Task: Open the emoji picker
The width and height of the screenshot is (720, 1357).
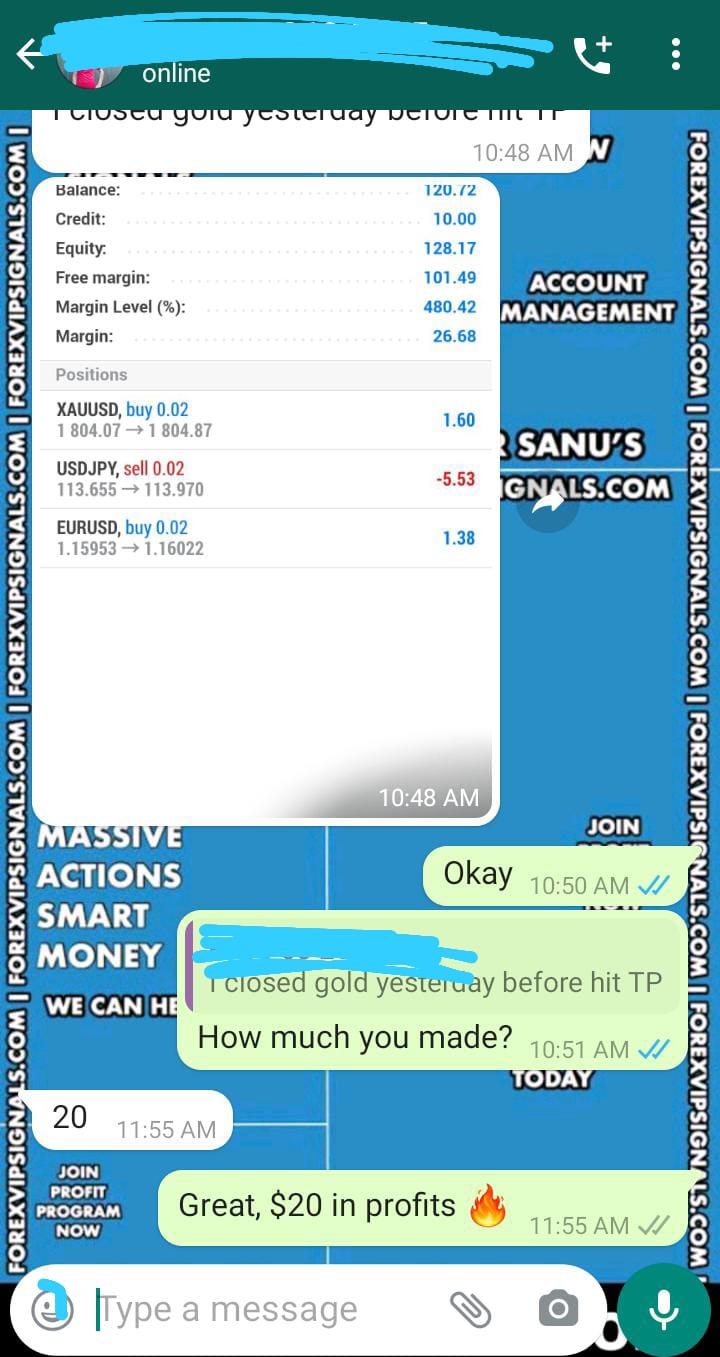Action: click(52, 1308)
